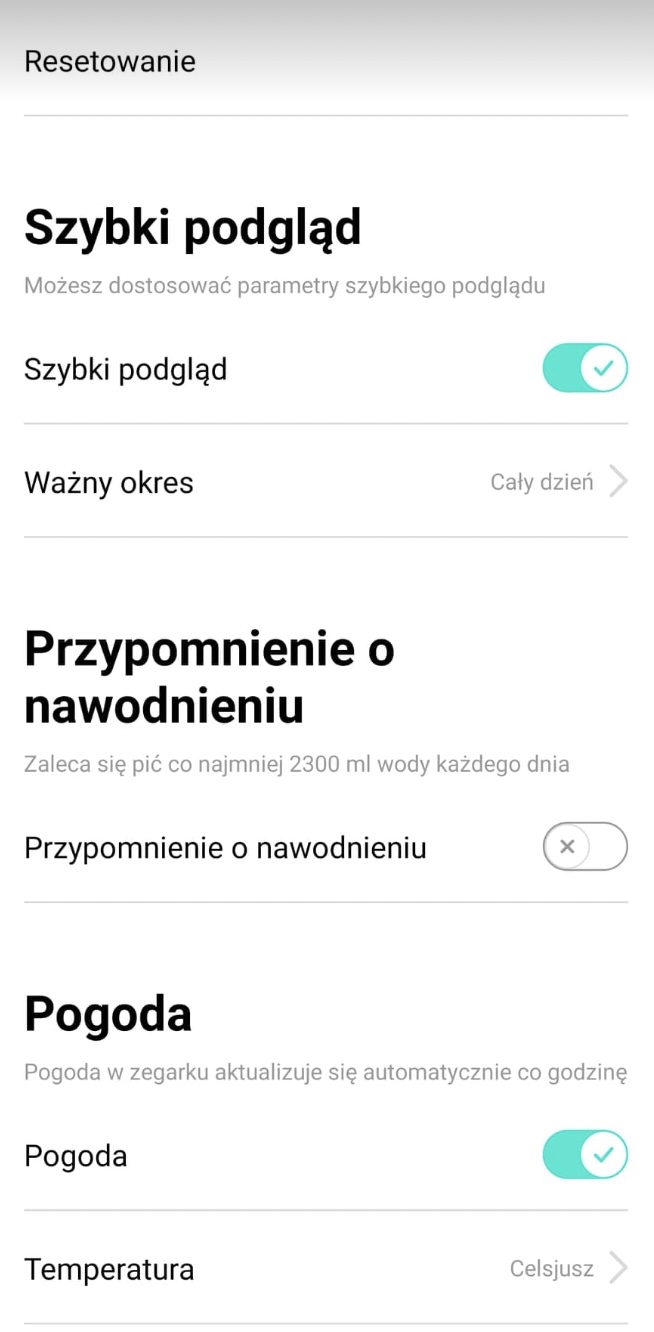Disable the Pogoda switch
654x1332 pixels.
585,1155
